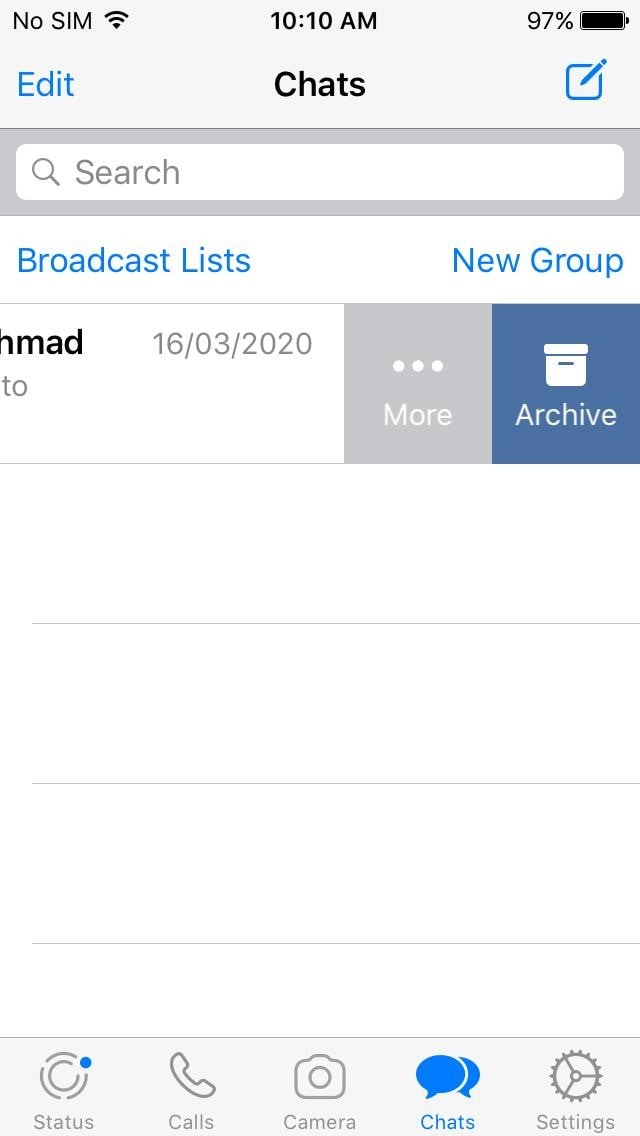
Task: Tap More on the swiped chat
Action: point(418,385)
